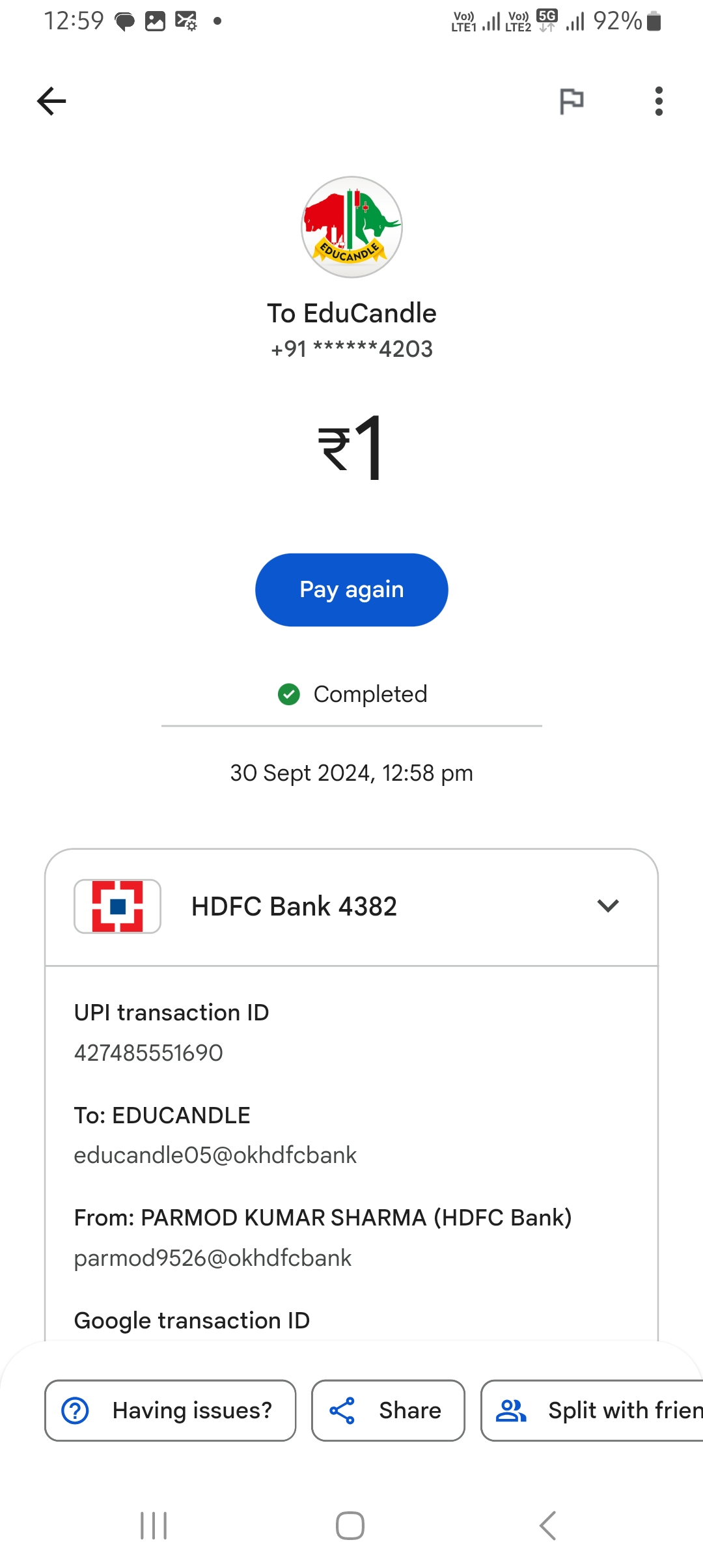The width and height of the screenshot is (703, 1568).
Task: Go back using the top-left arrow
Action: click(51, 101)
